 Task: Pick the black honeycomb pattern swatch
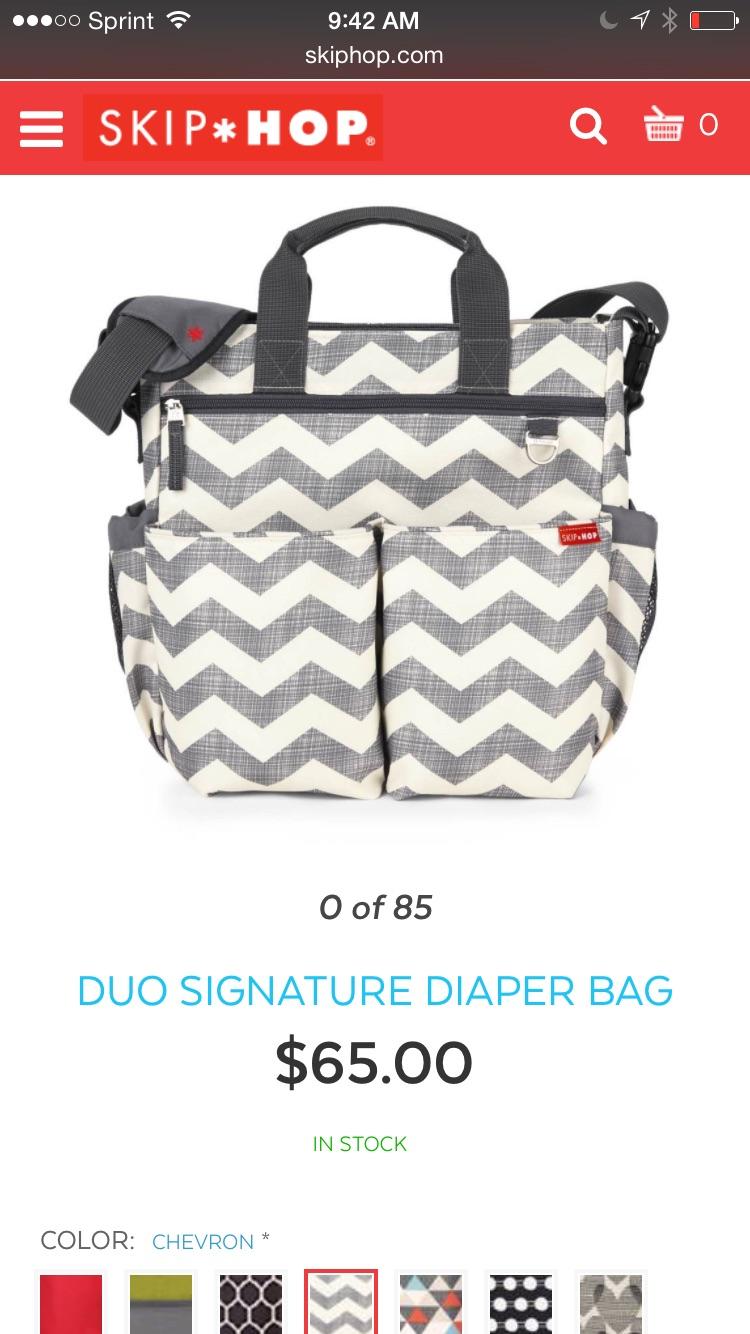point(251,1303)
